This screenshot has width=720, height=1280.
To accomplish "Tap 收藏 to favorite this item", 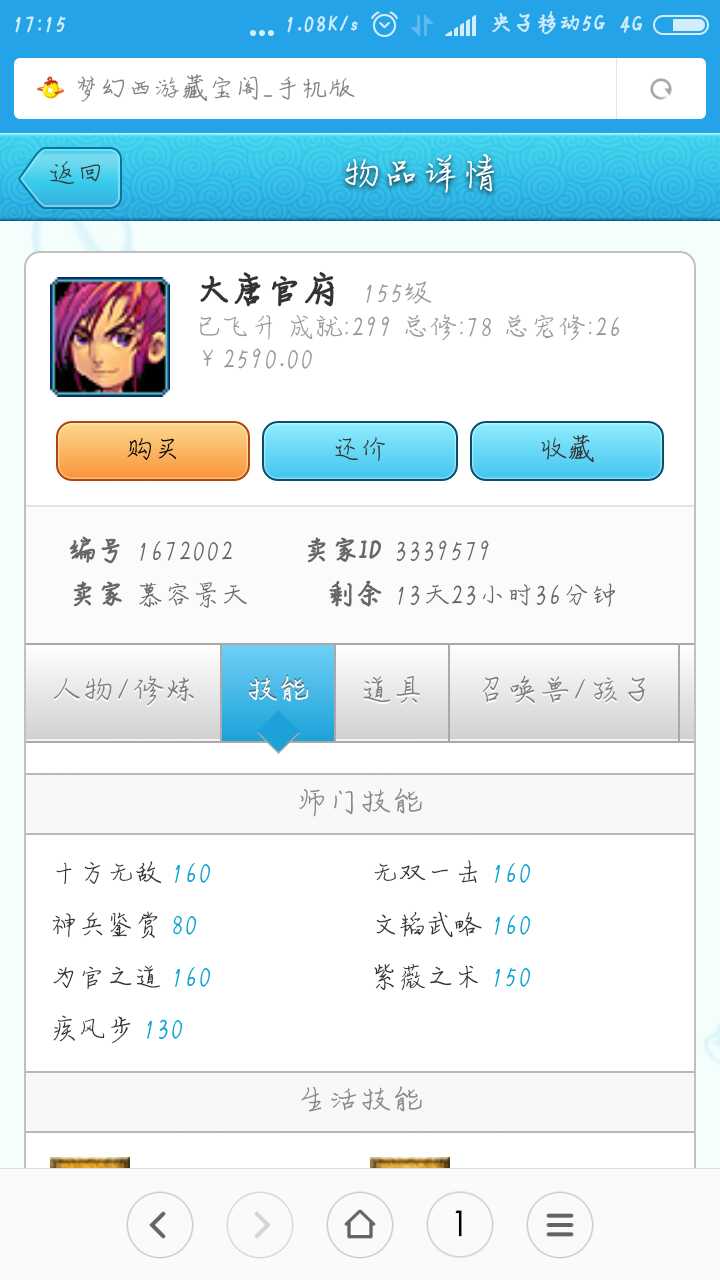I will 567,451.
